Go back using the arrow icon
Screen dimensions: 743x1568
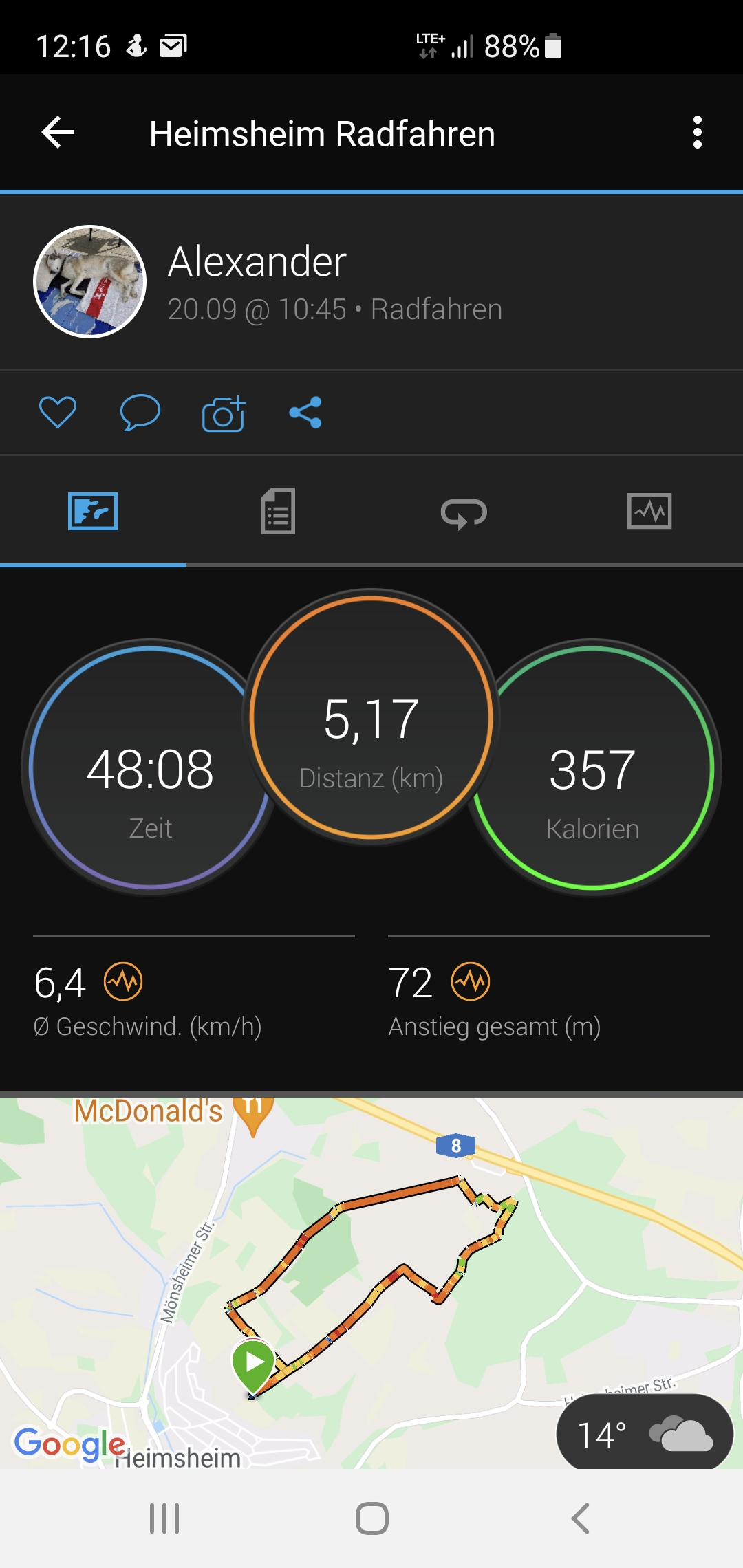coord(58,132)
